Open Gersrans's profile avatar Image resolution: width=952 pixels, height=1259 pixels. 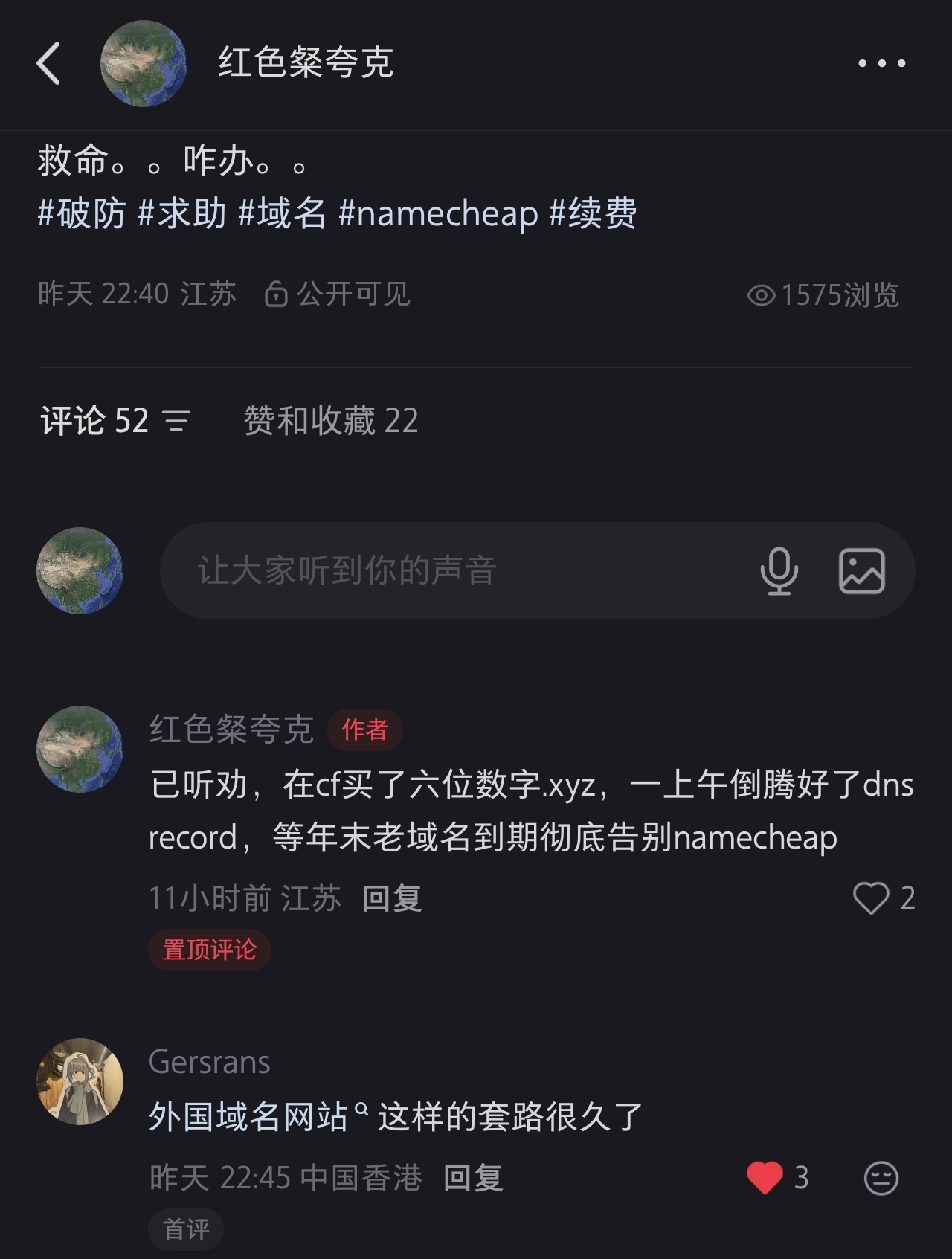80,1081
